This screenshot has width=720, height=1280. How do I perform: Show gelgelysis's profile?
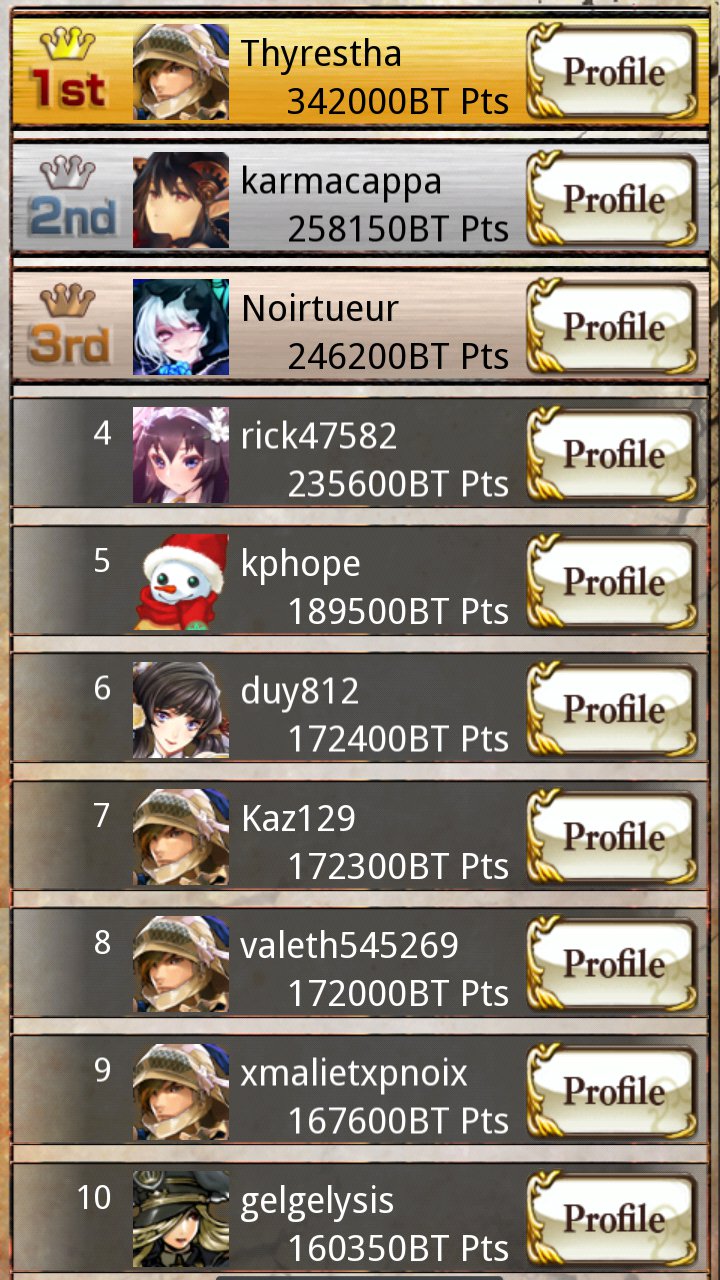(x=612, y=1219)
